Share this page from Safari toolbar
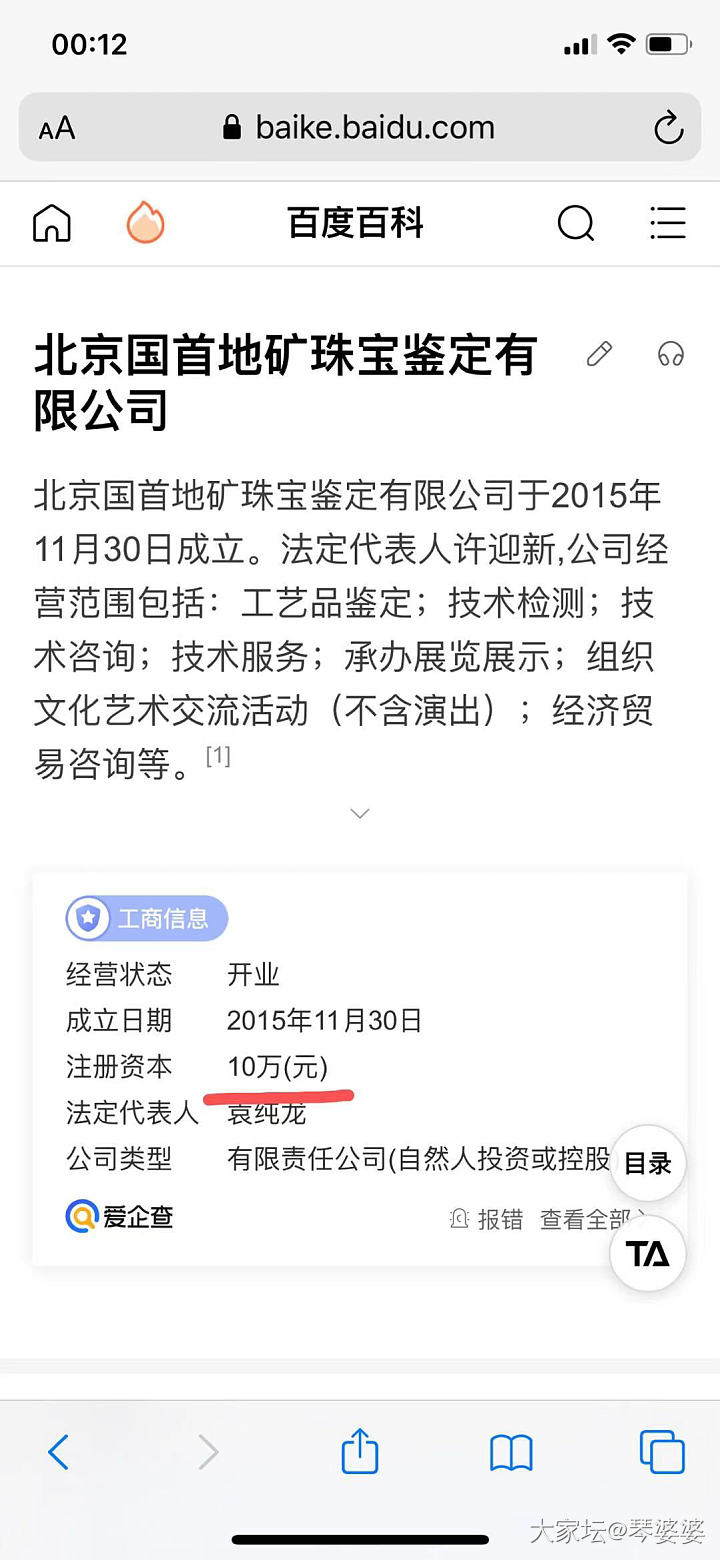This screenshot has width=720, height=1560. [360, 1450]
